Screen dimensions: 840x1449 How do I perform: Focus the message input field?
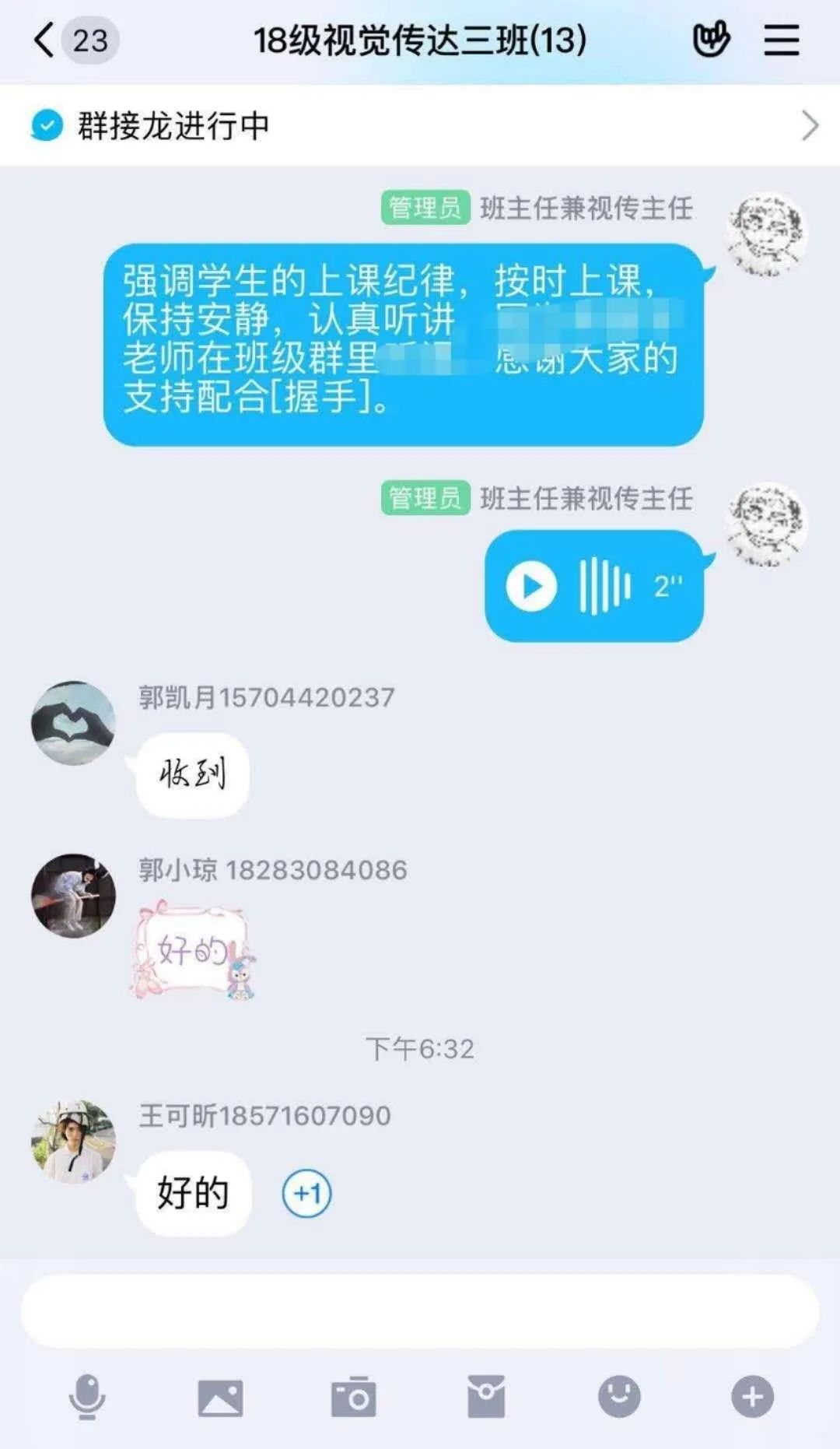click(x=420, y=1311)
